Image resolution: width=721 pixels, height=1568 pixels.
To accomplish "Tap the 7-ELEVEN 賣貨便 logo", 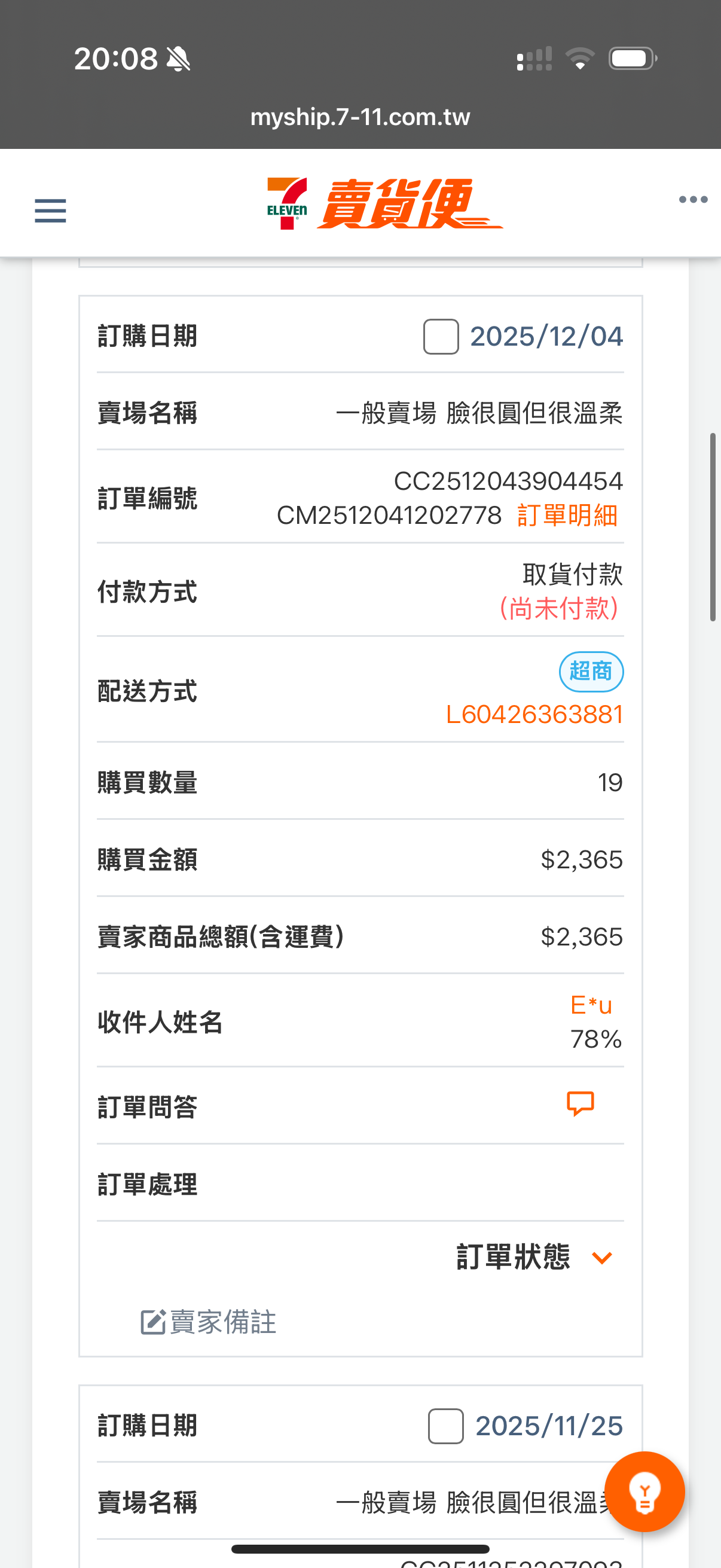I will coord(384,203).
